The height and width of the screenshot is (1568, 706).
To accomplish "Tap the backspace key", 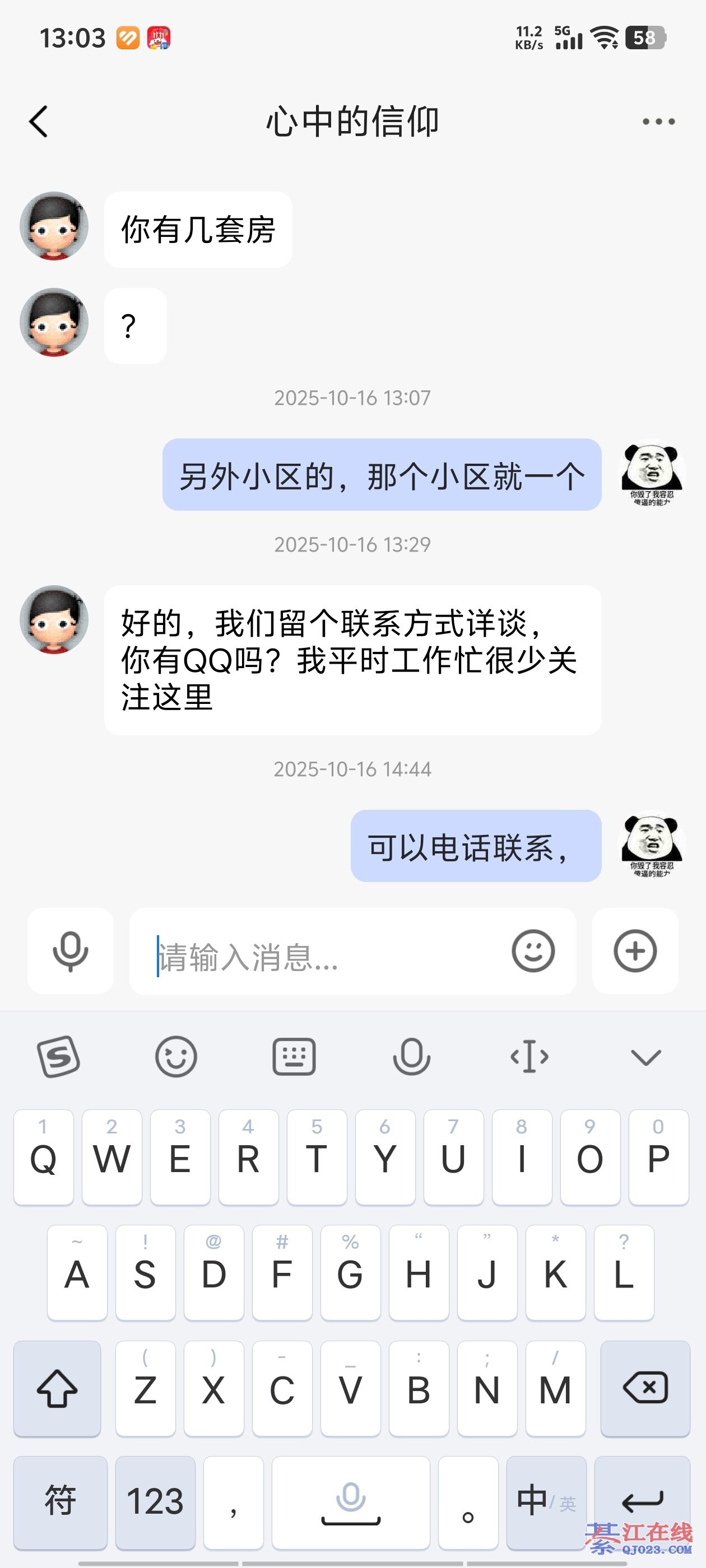I will [645, 1388].
